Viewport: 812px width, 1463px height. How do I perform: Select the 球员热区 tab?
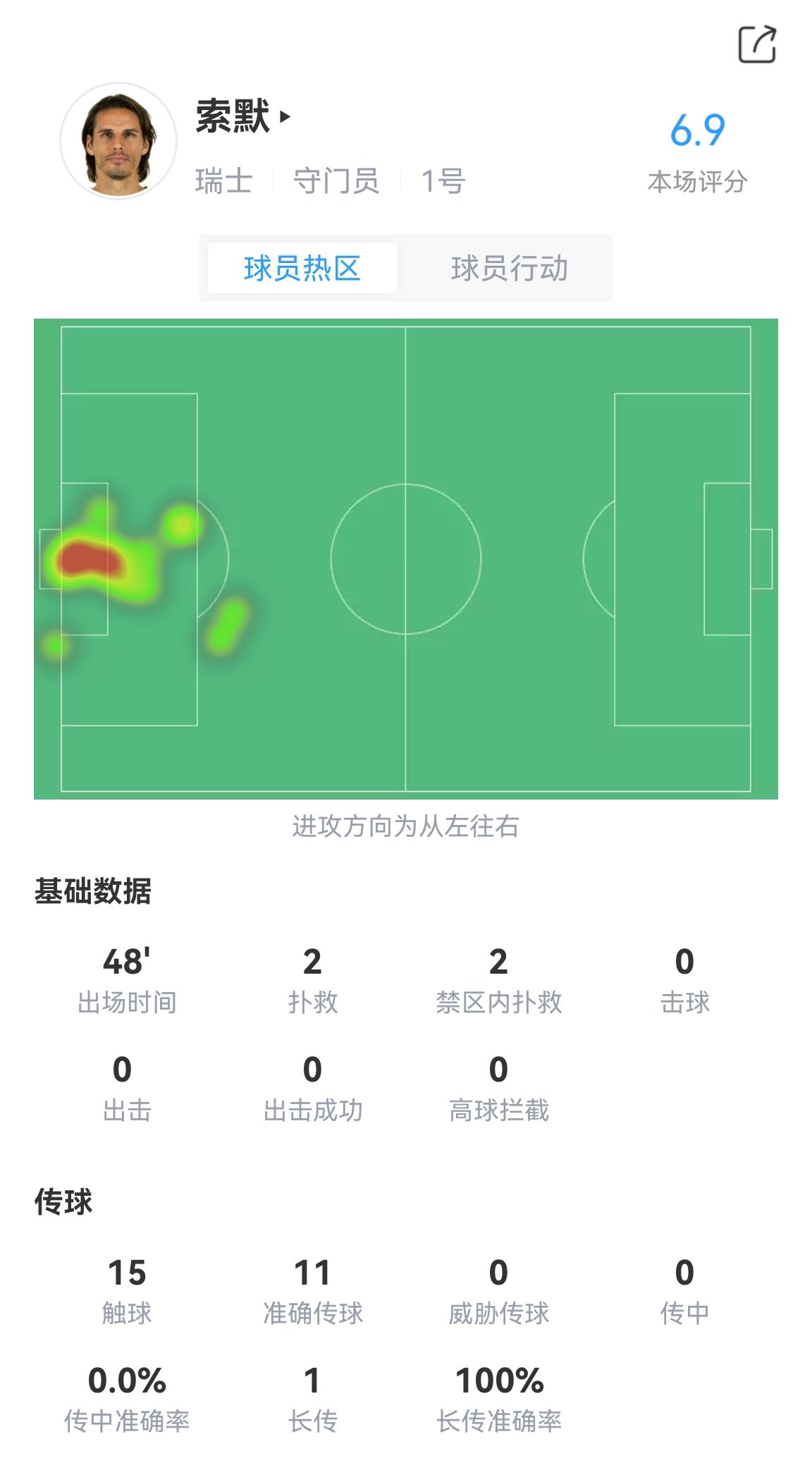click(x=302, y=269)
